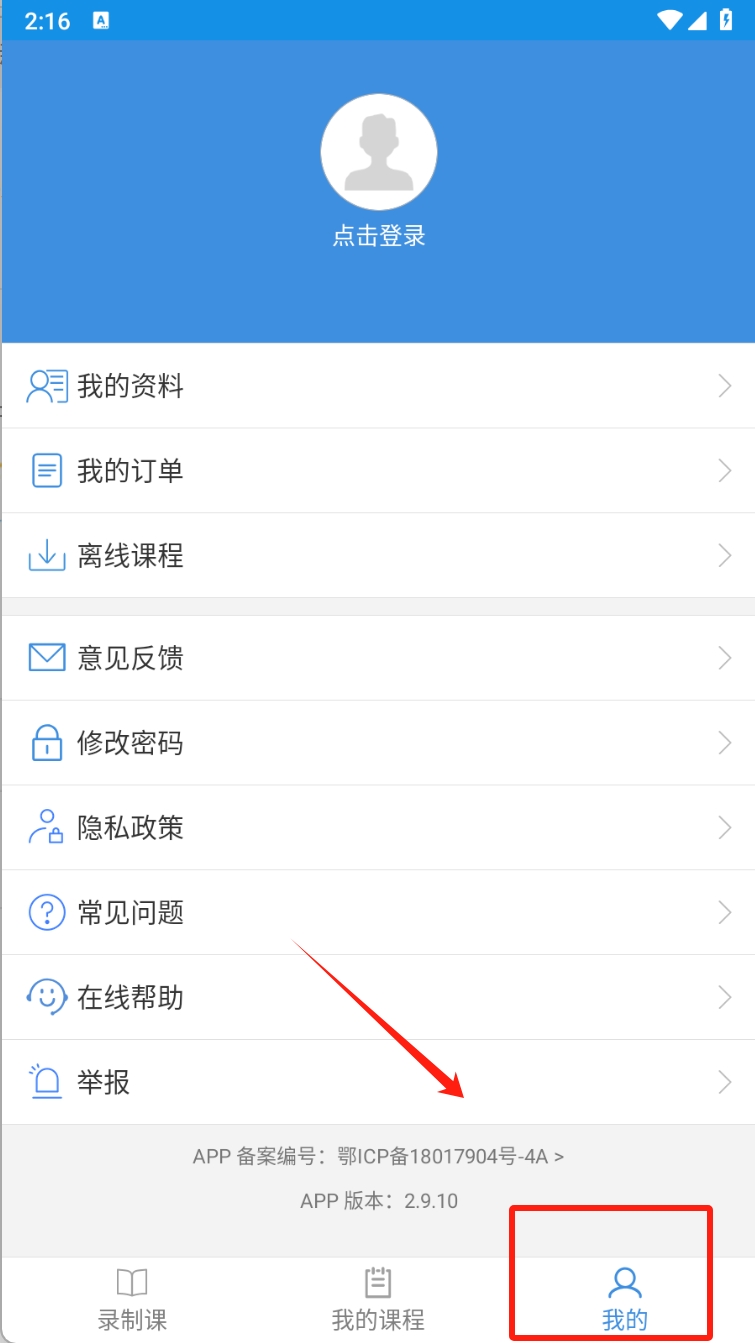755x1343 pixels.
Task: Open 离线课程 row
Action: click(x=378, y=556)
